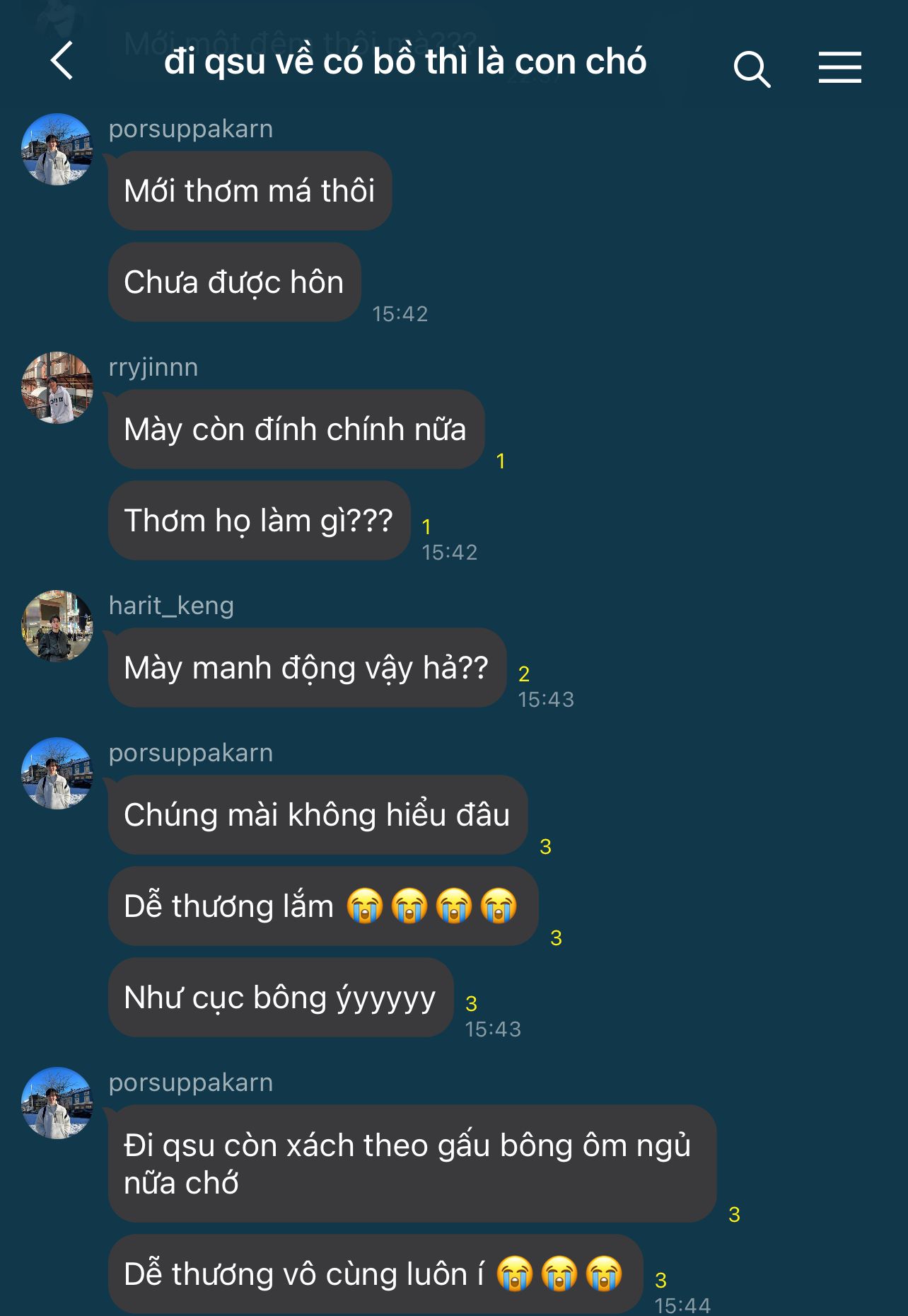Viewport: 908px width, 1316px height.
Task: Search messages in this chat
Action: pos(751,69)
